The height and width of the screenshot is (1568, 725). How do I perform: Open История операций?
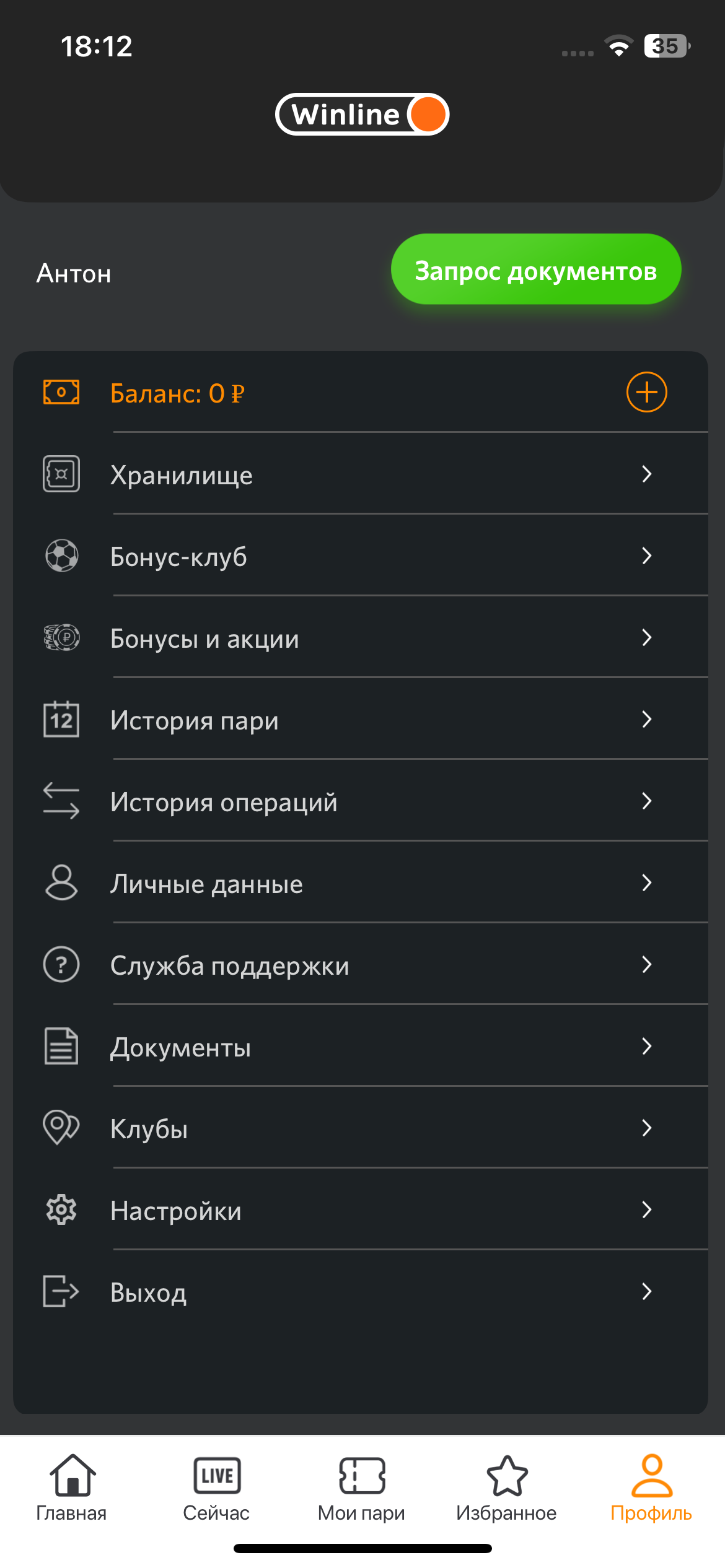361,801
